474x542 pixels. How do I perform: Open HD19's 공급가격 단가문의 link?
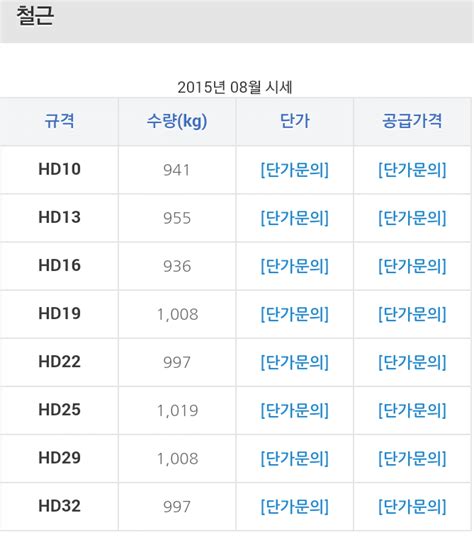click(412, 314)
